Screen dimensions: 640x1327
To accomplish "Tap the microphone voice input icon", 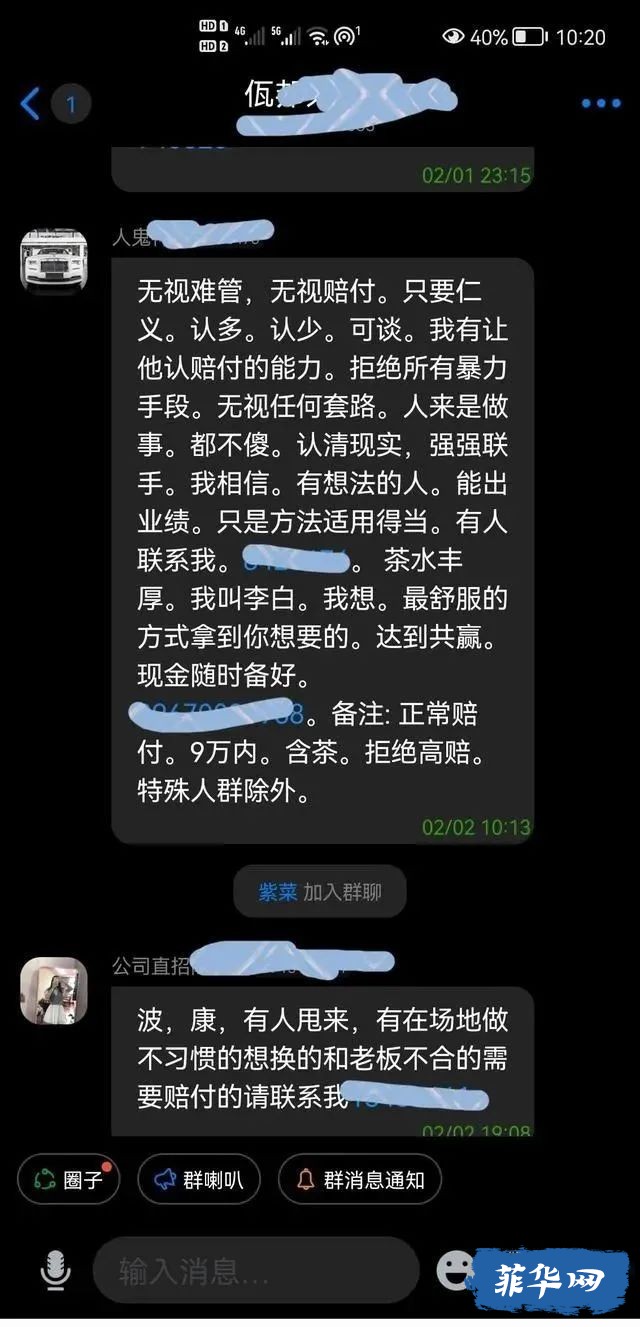I will 55,1271.
